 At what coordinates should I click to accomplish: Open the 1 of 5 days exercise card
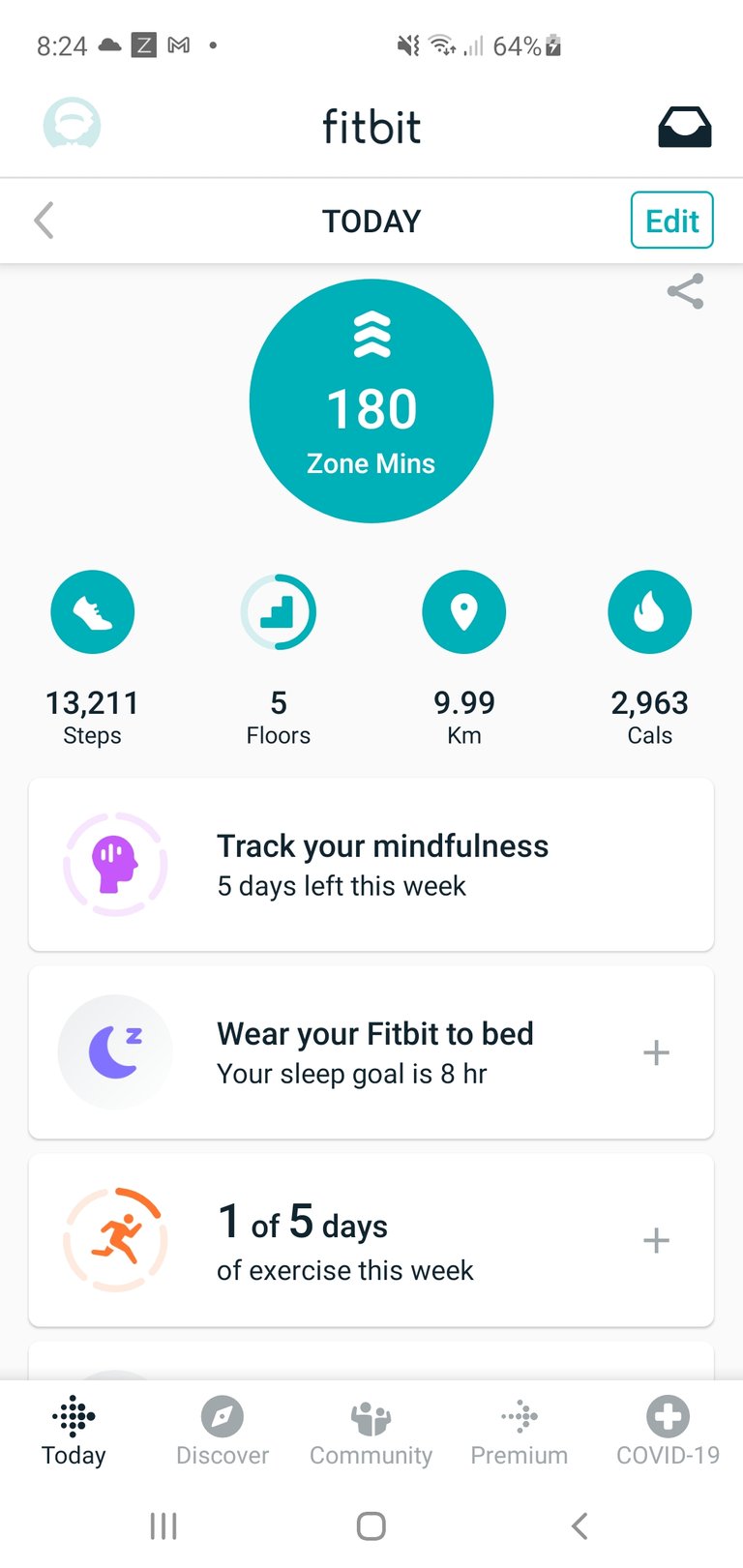point(371,1240)
